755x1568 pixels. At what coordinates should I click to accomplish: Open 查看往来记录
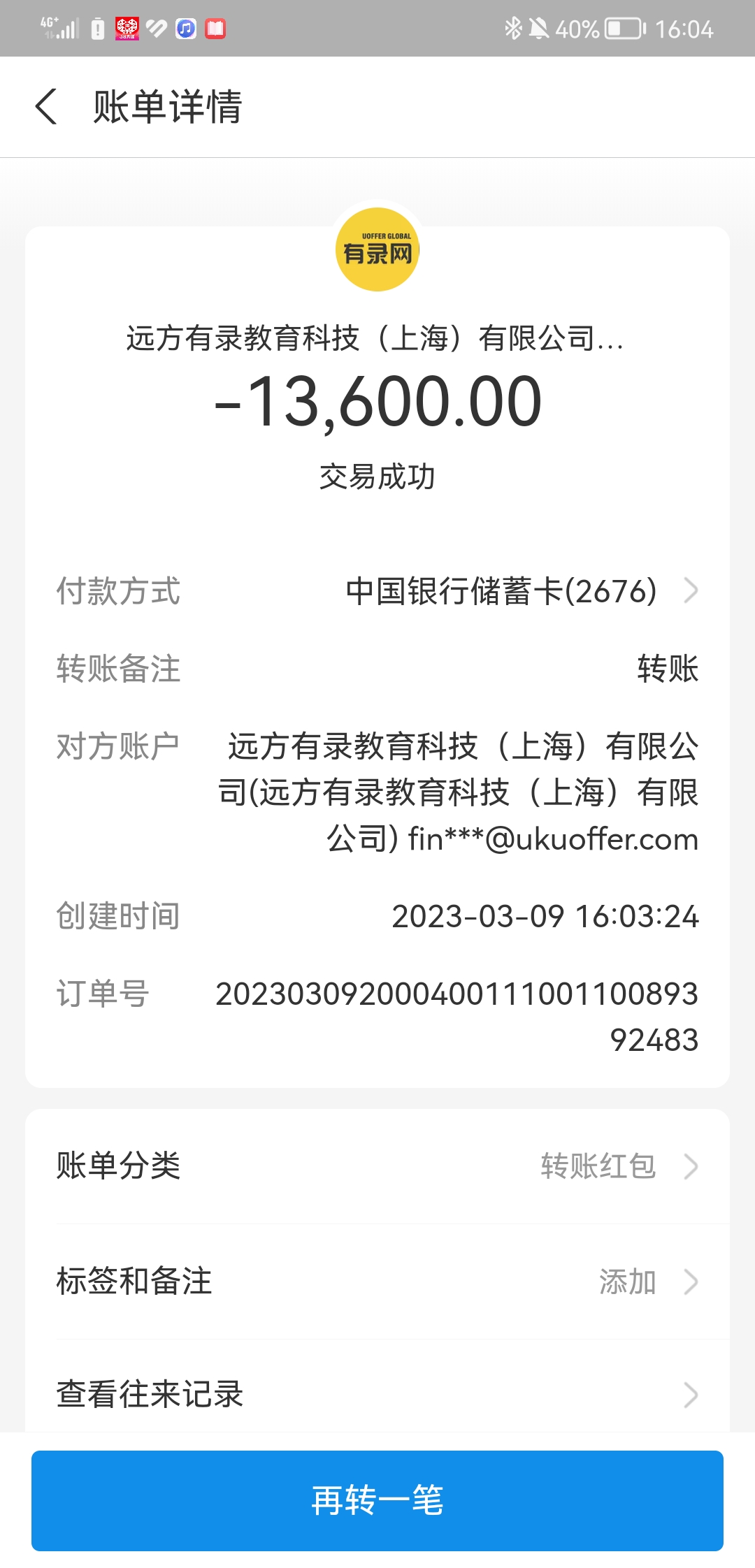point(377,1394)
